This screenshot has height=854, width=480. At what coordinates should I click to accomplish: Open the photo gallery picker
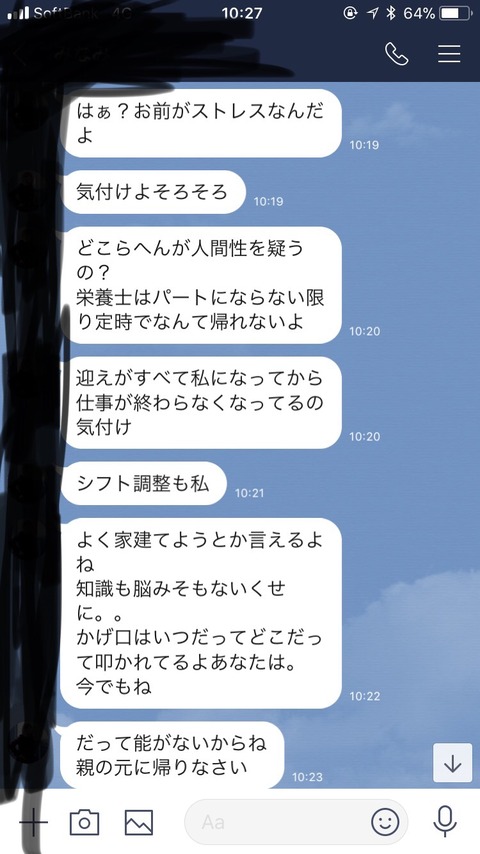(x=139, y=822)
